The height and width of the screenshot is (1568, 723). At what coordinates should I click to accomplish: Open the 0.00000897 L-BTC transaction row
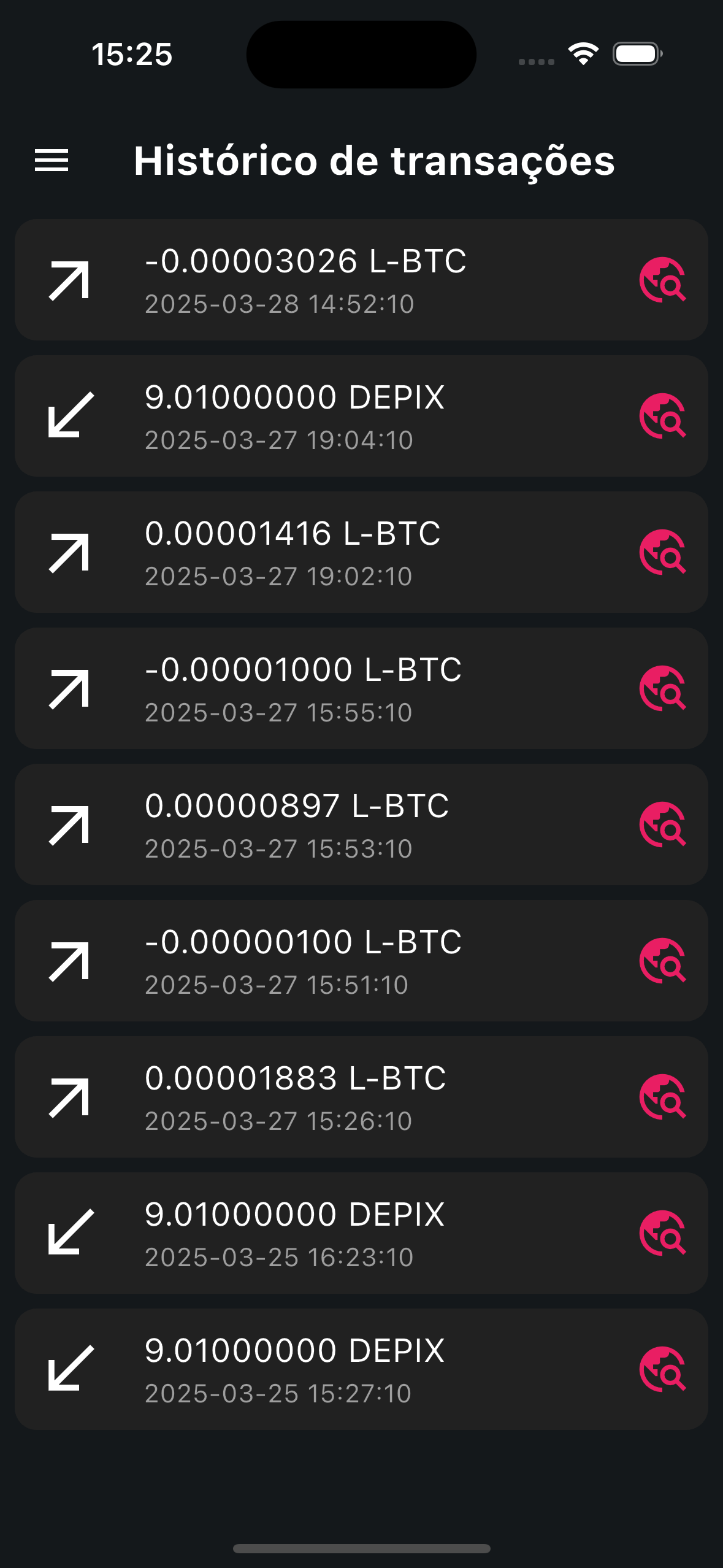pos(361,824)
